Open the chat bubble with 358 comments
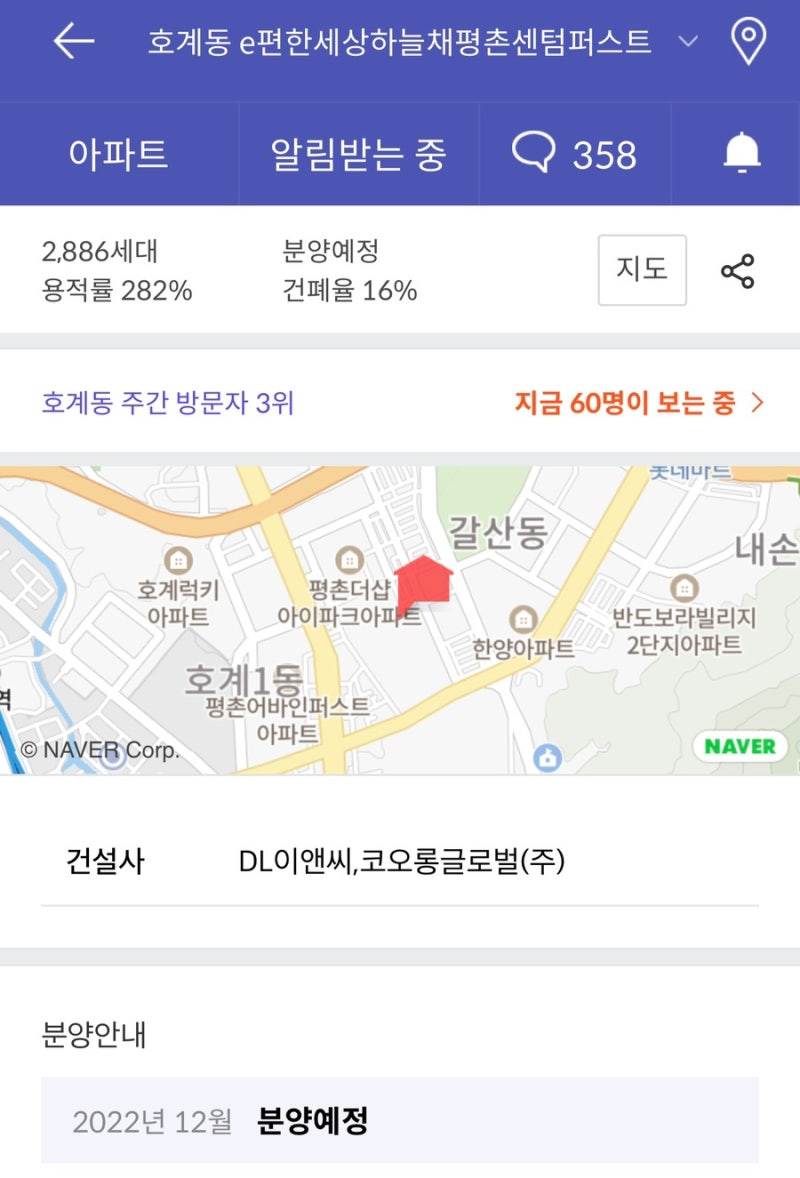Image resolution: width=800 pixels, height=1178 pixels. point(575,154)
